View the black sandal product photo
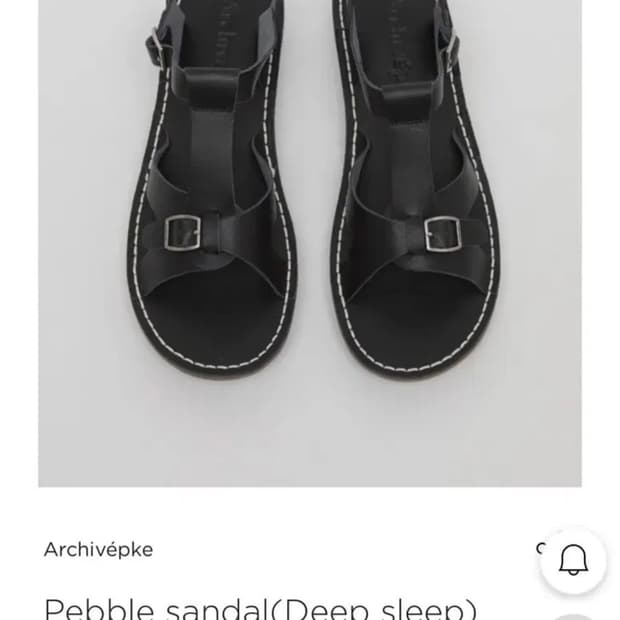Viewport: 620px width, 620px height. 310,240
